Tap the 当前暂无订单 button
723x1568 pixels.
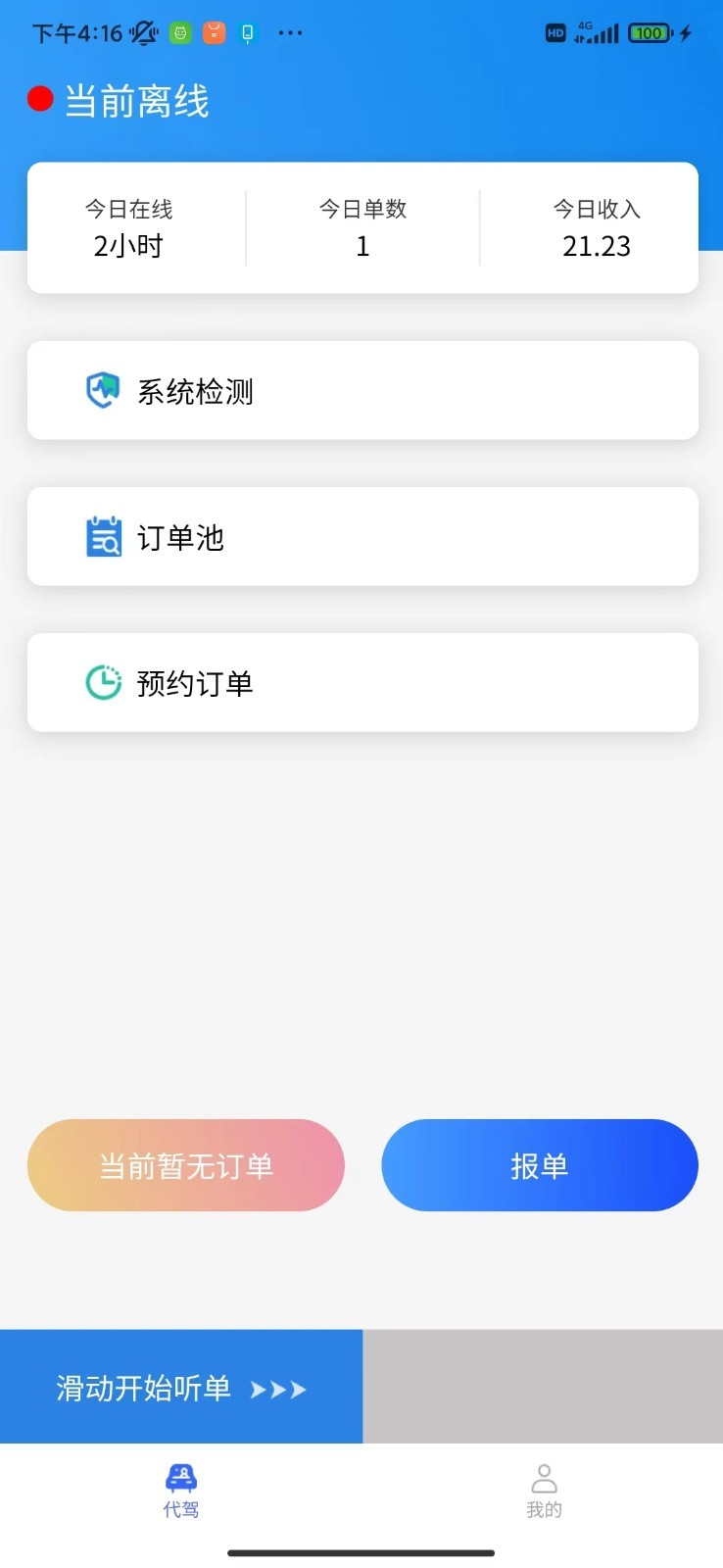(186, 1165)
